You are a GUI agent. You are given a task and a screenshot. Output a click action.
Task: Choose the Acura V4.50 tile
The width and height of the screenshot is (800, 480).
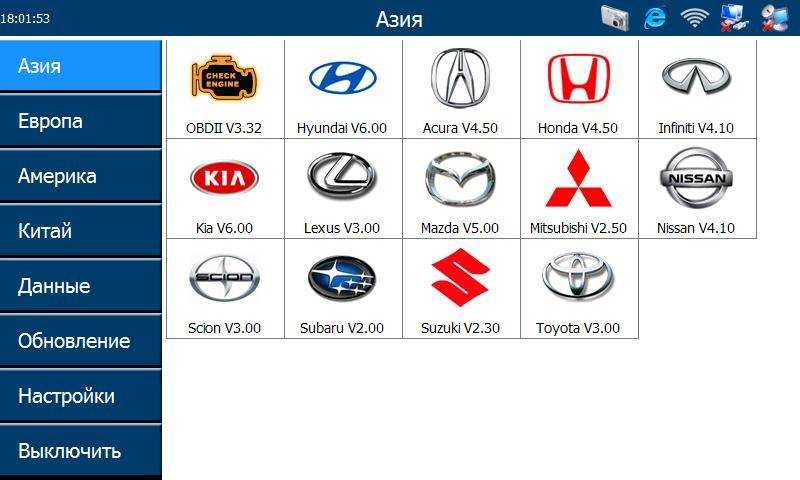(x=460, y=88)
